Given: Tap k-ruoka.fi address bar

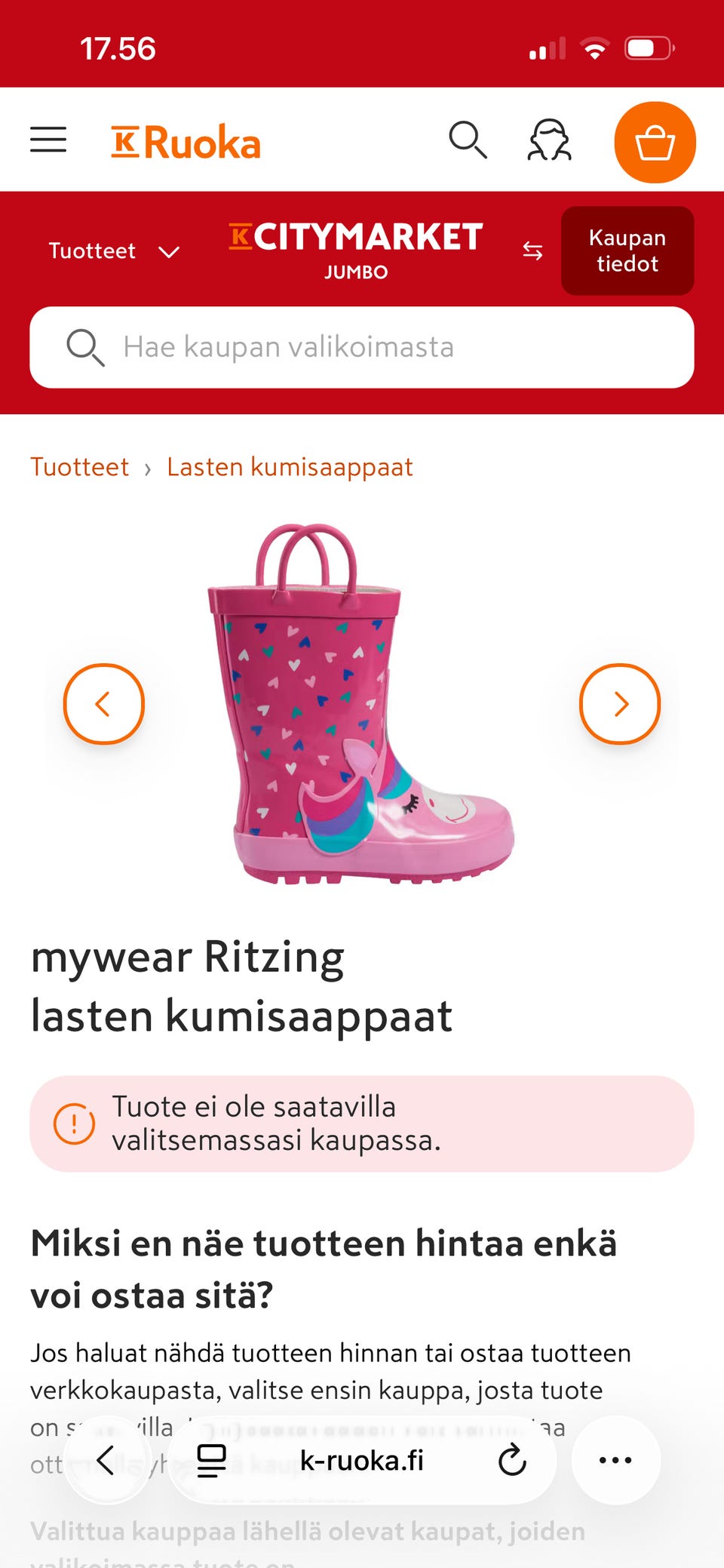Looking at the screenshot, I should click(x=362, y=1460).
